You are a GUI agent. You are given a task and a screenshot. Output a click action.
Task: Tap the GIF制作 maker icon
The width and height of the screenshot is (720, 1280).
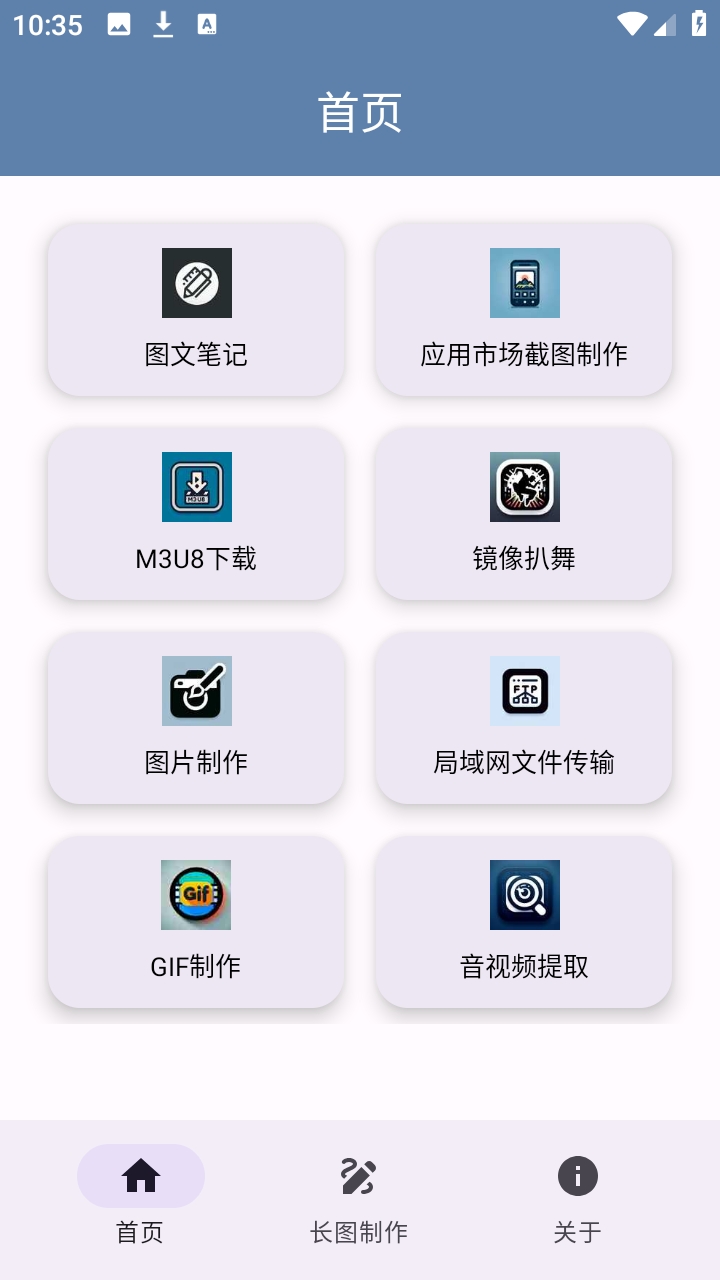[195, 895]
